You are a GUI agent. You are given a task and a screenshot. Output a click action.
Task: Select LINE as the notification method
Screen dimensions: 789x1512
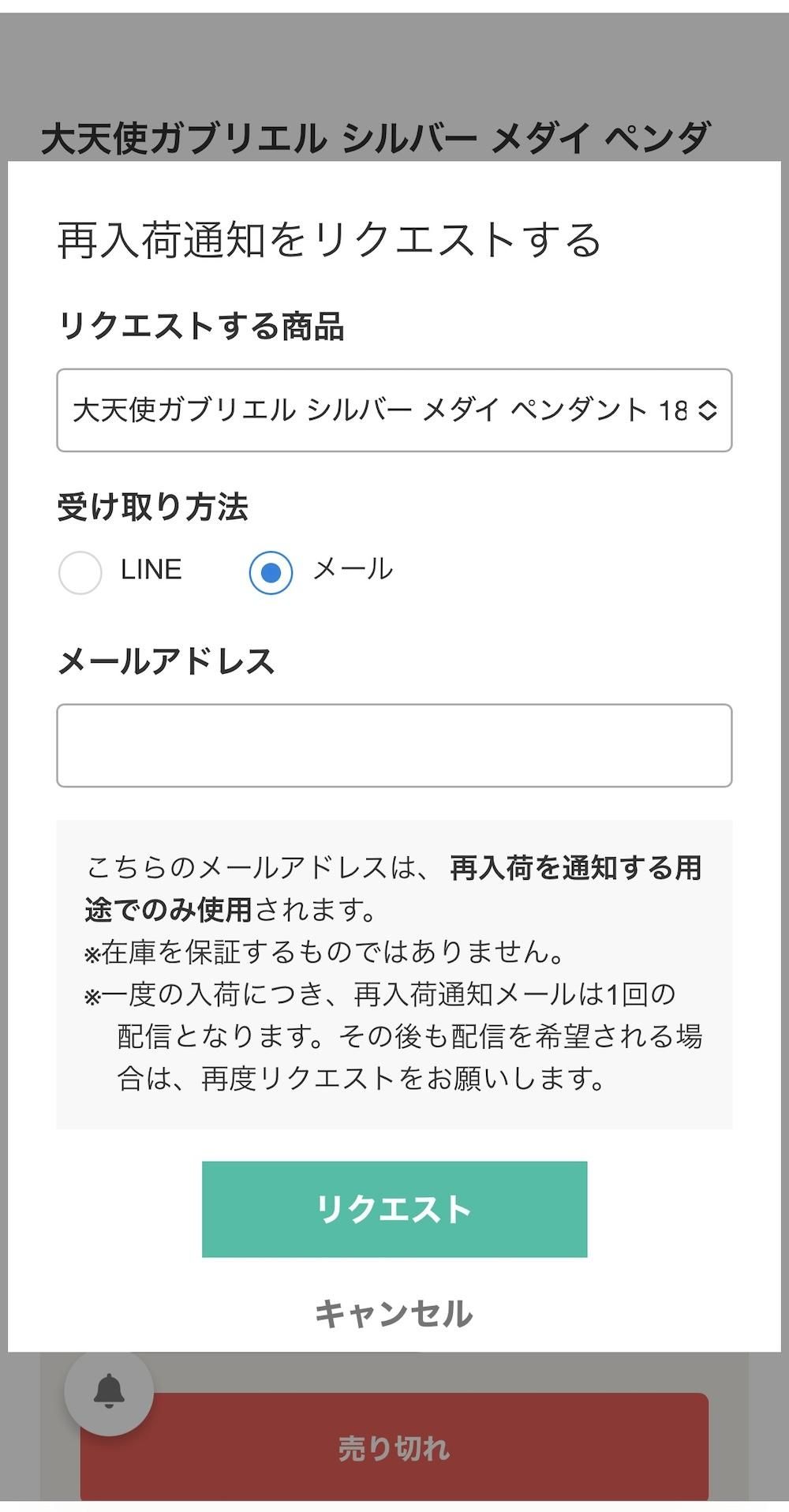click(80, 571)
